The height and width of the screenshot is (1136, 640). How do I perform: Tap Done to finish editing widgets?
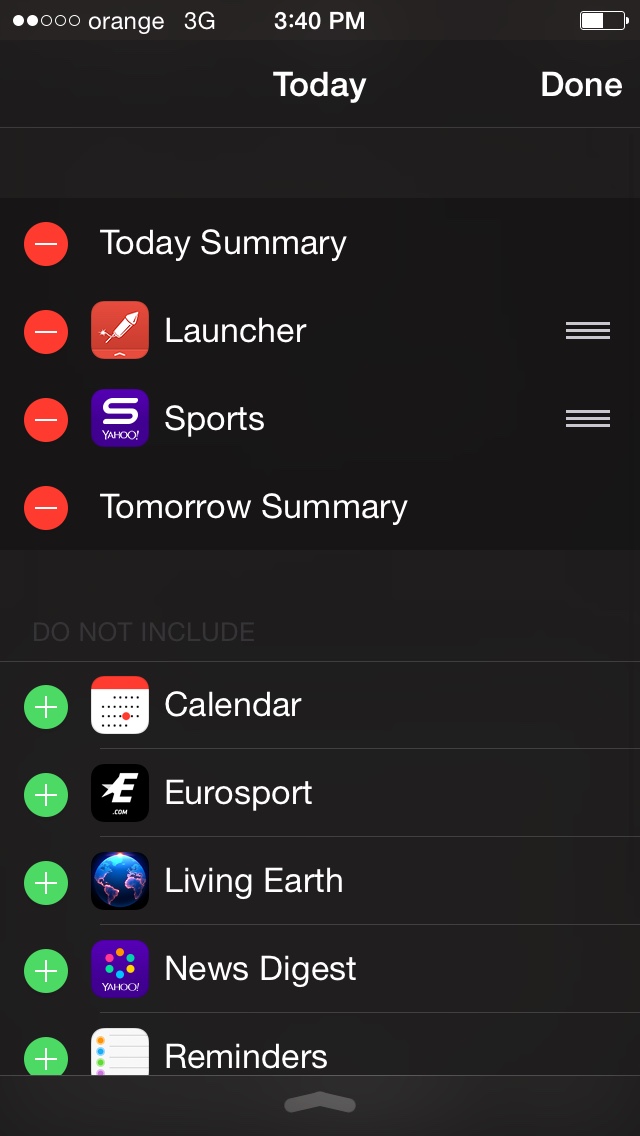[581, 85]
